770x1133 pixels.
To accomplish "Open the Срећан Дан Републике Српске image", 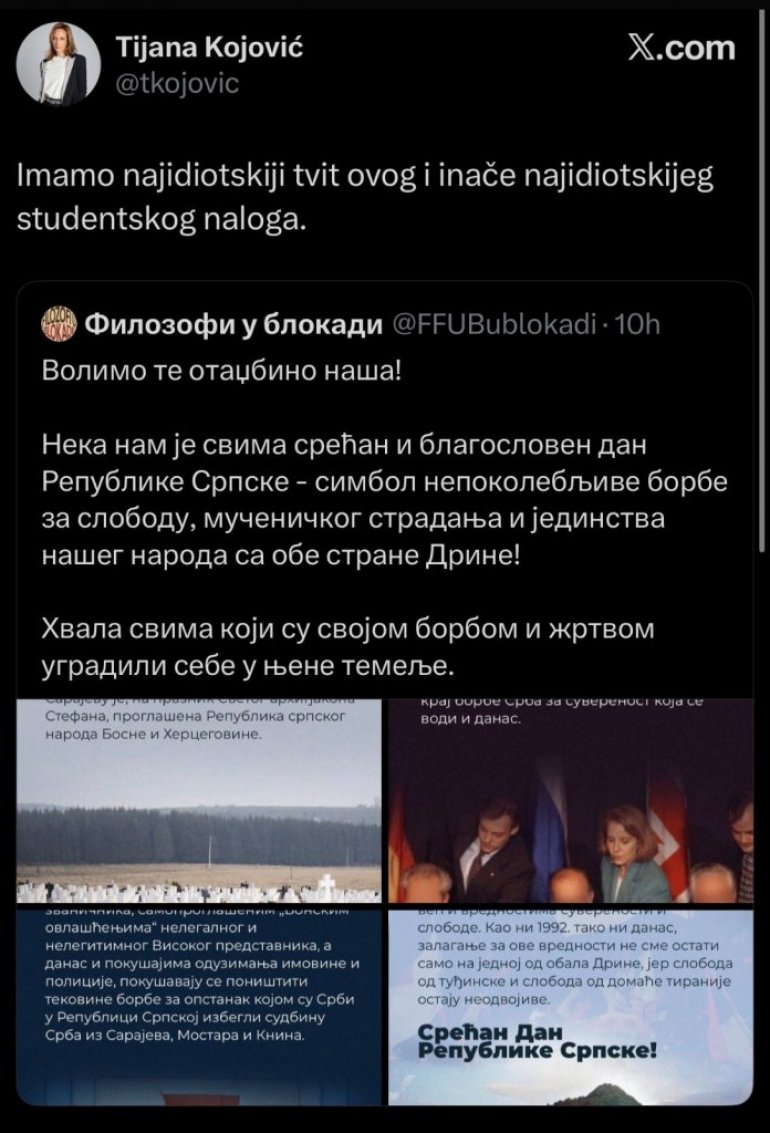I will [x=570, y=1005].
